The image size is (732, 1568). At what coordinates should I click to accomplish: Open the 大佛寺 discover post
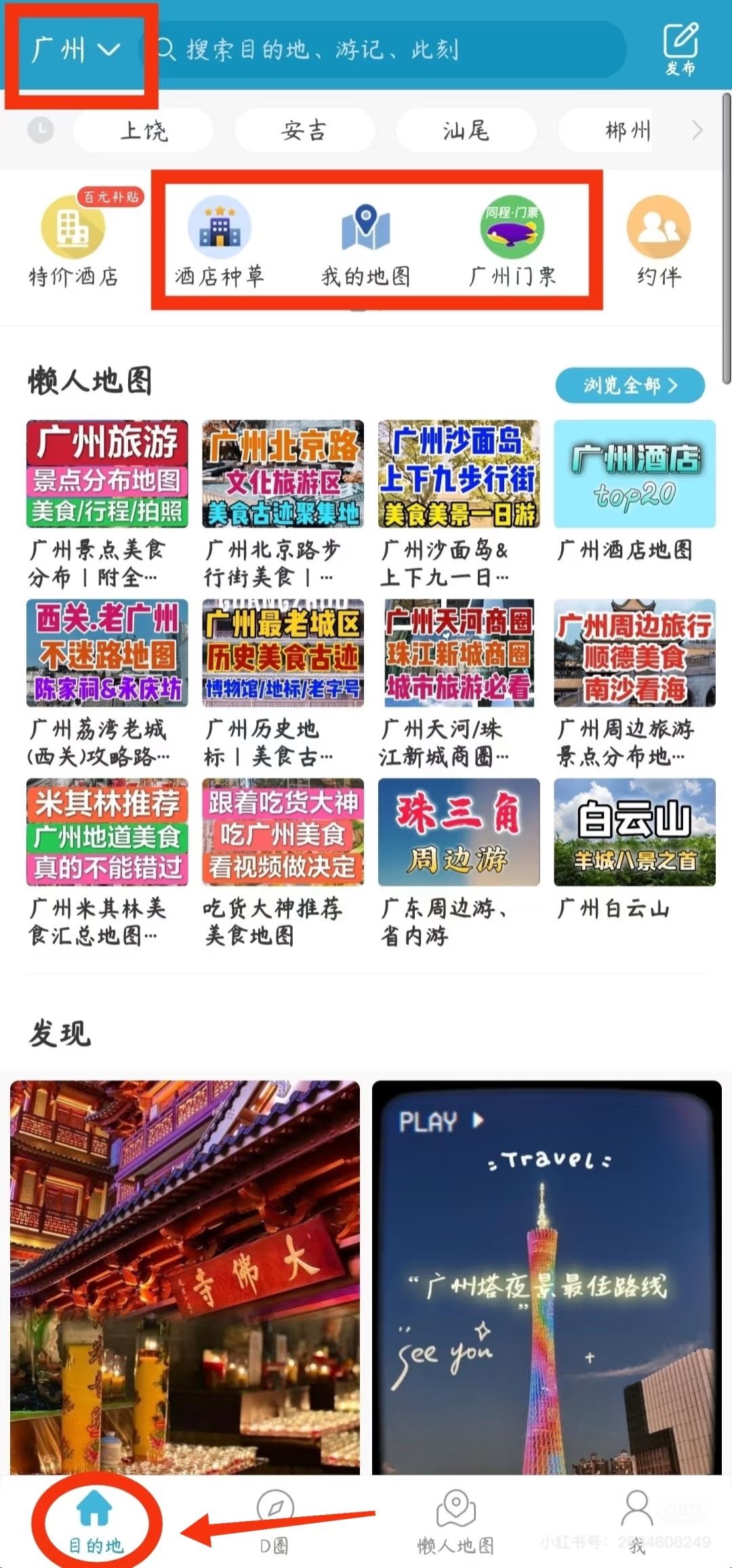click(184, 1276)
